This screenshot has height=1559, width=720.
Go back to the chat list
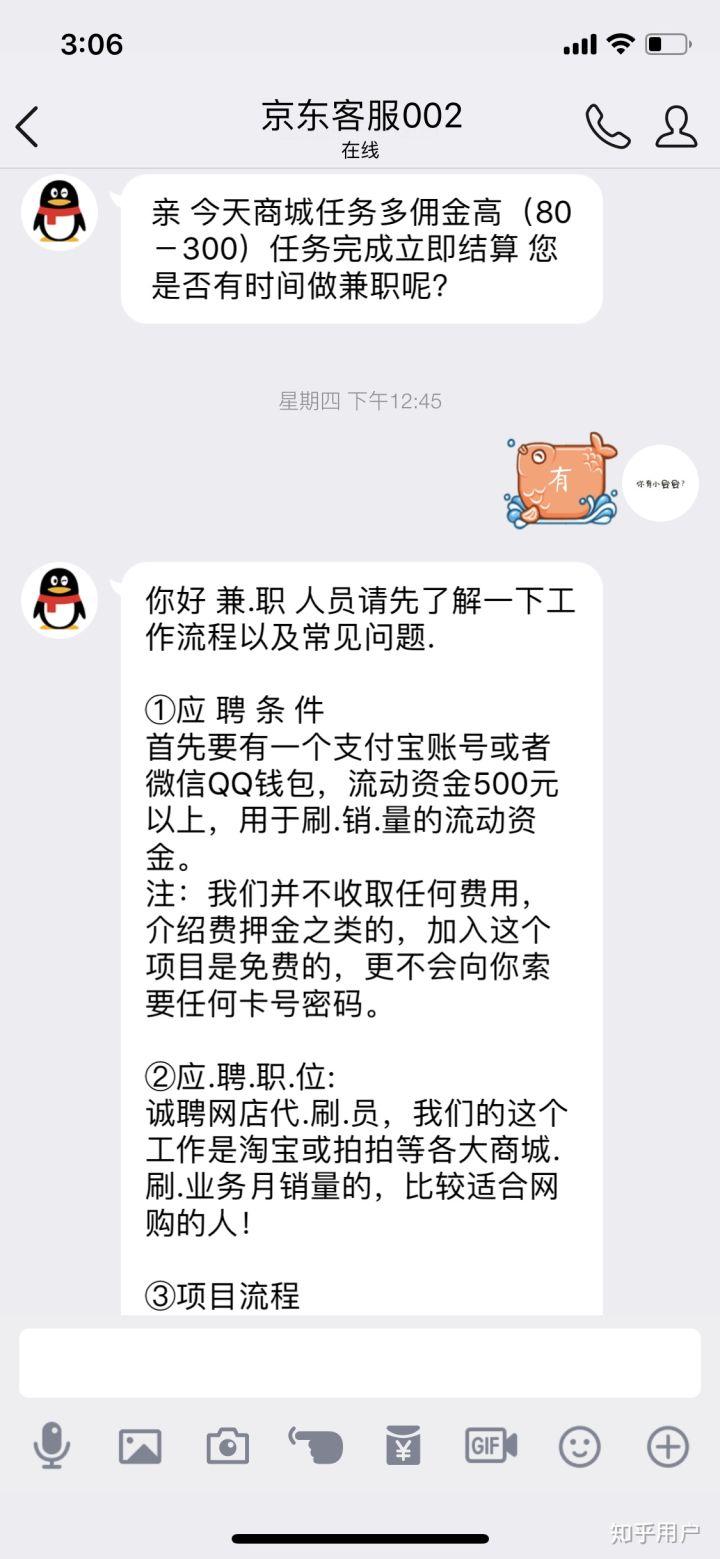[x=28, y=127]
